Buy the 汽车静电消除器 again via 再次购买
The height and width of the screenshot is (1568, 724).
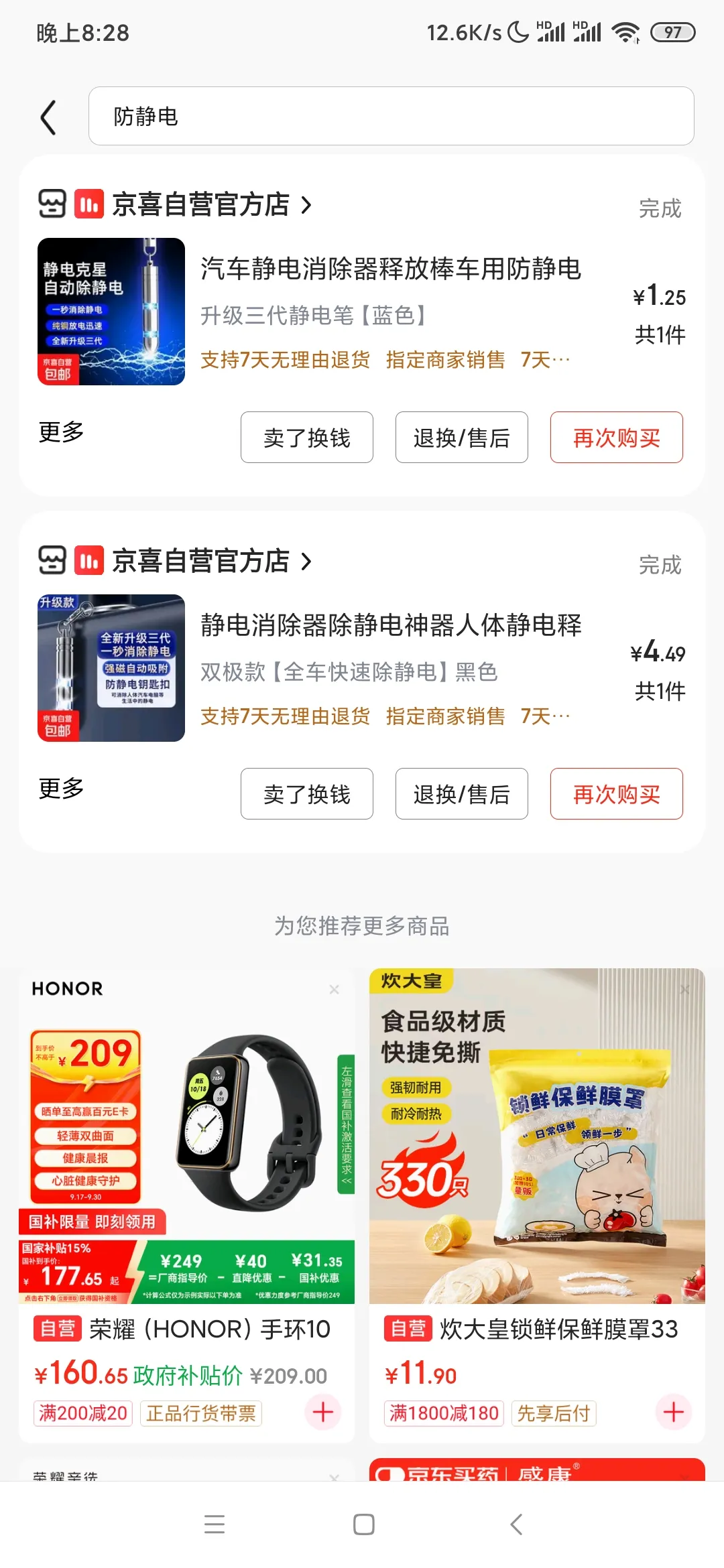(x=616, y=438)
